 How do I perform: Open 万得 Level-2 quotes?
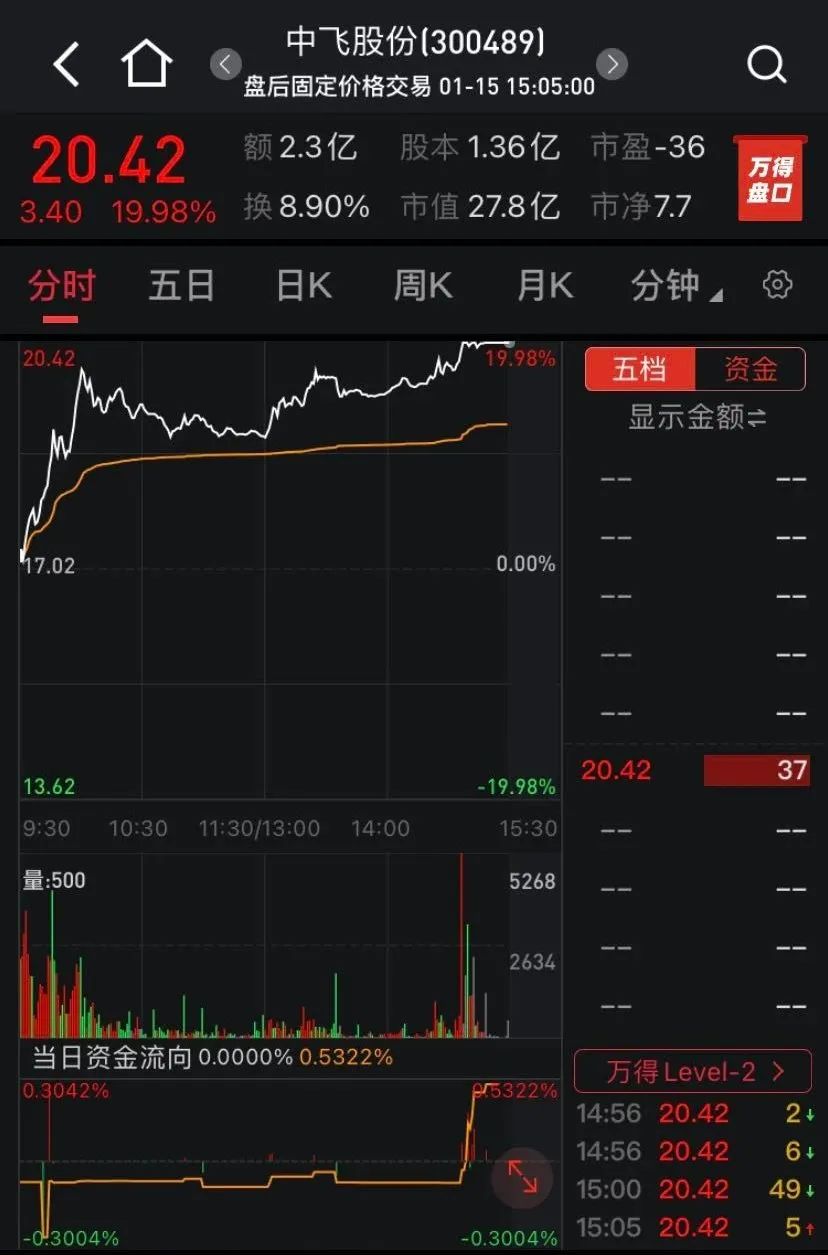695,1073
